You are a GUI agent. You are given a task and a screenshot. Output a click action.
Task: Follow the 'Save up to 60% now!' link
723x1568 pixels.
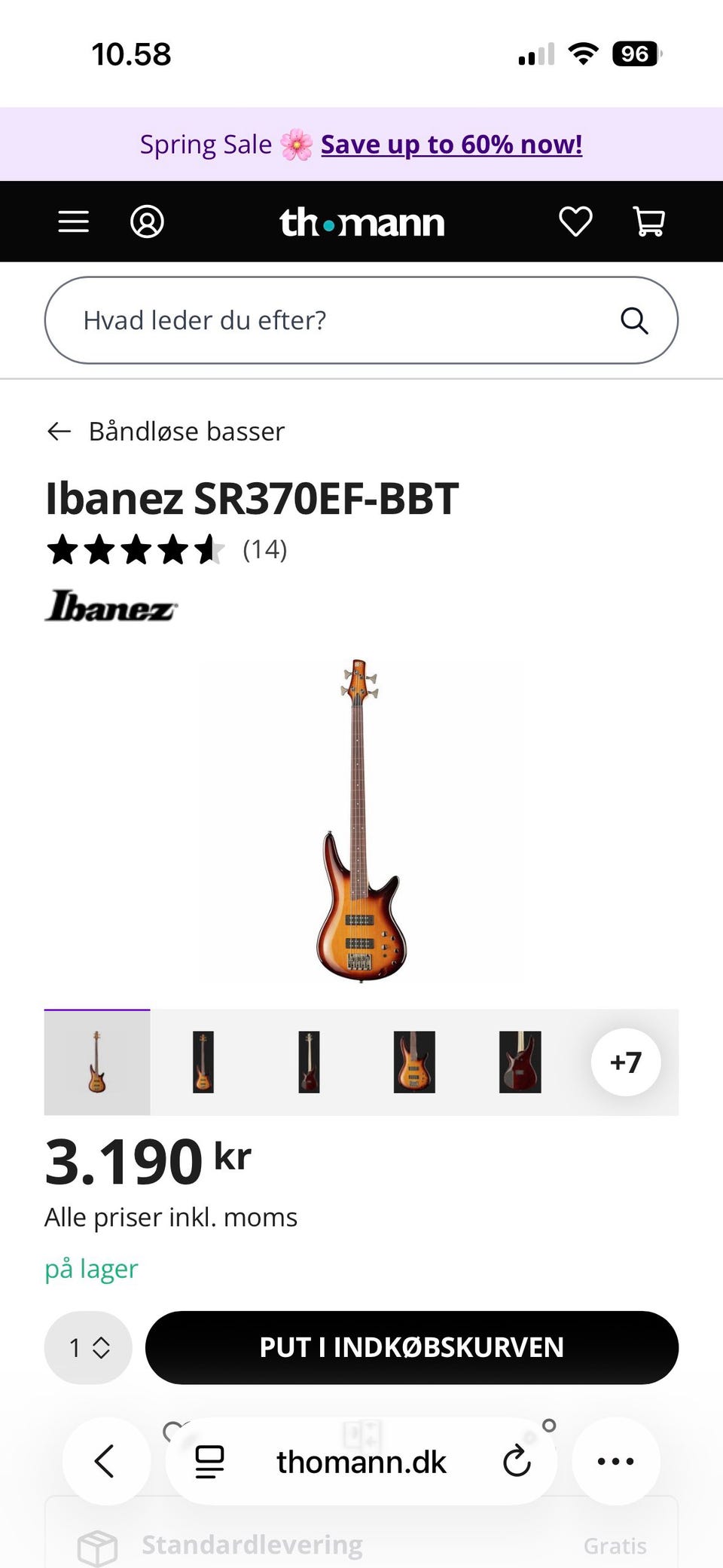[451, 144]
